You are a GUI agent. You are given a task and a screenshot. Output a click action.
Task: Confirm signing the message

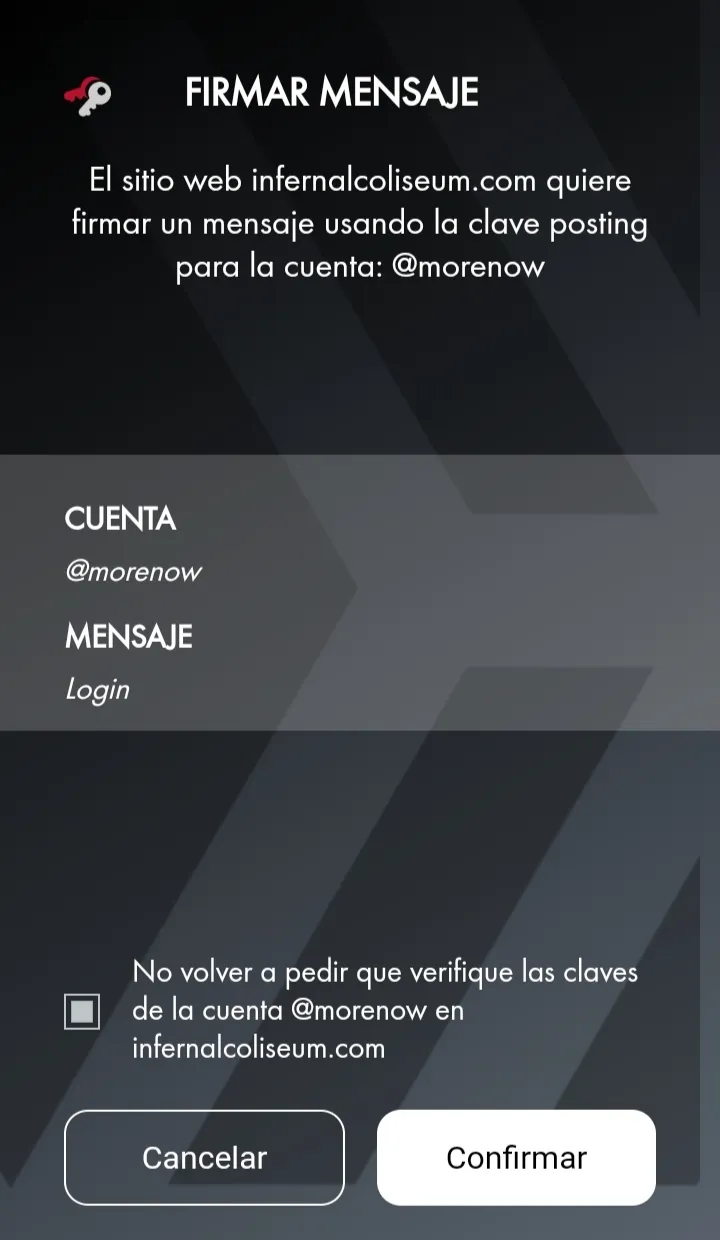pyautogui.click(x=516, y=1157)
